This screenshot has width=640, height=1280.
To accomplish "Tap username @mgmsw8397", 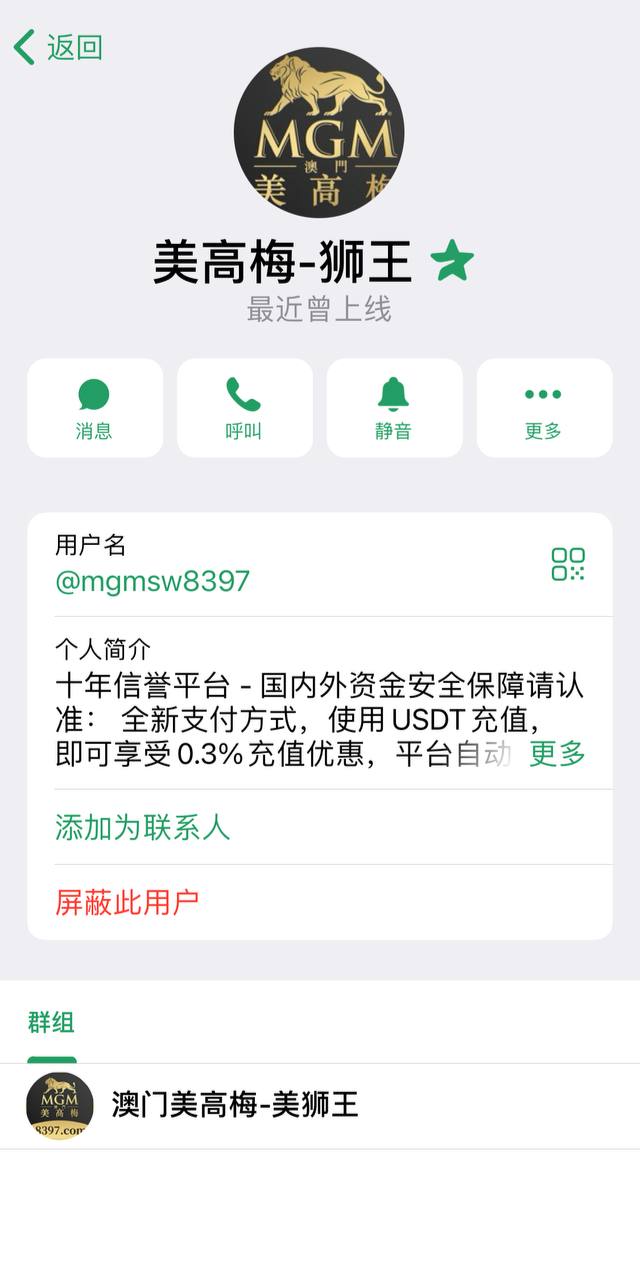I will click(152, 581).
